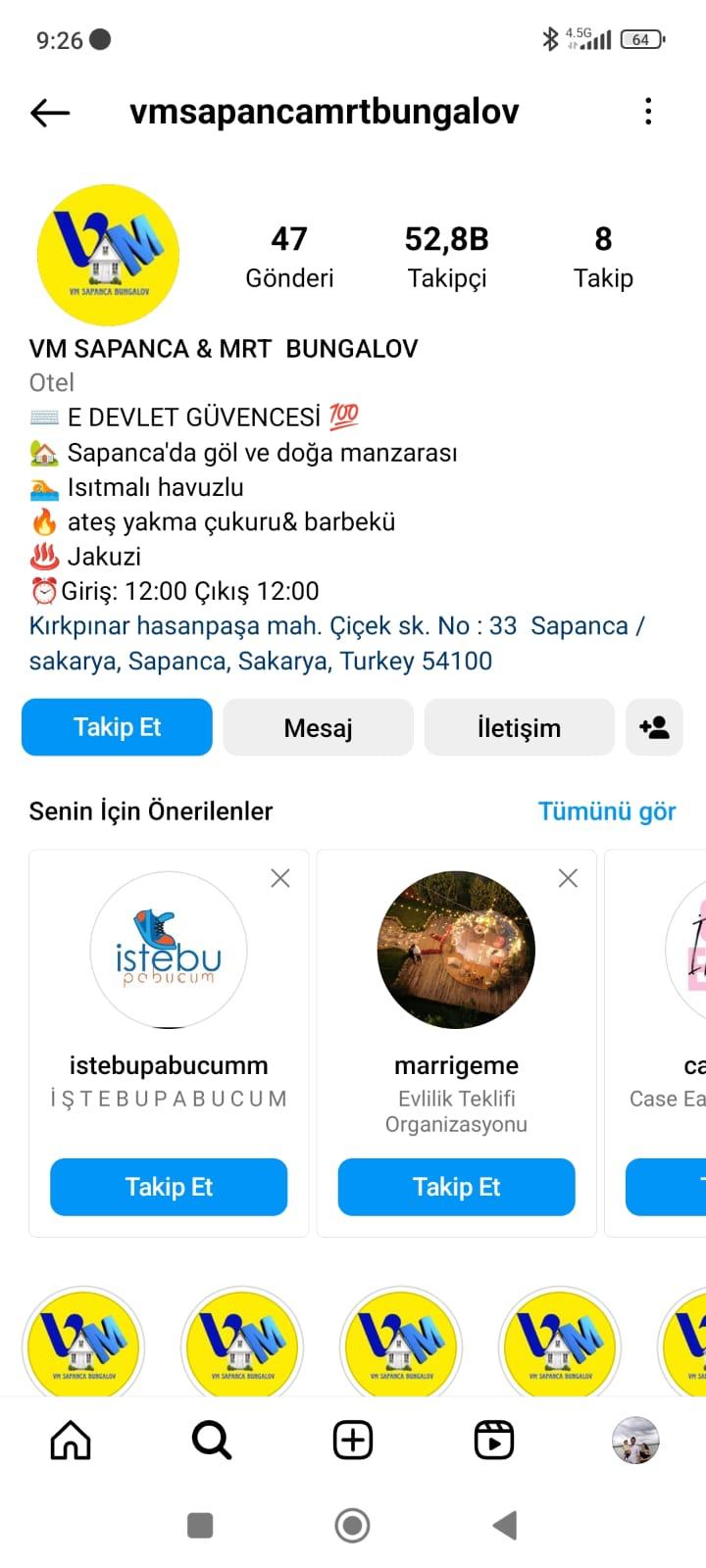
Task: Follow marrigeme with Takip Et
Action: coord(456,1187)
